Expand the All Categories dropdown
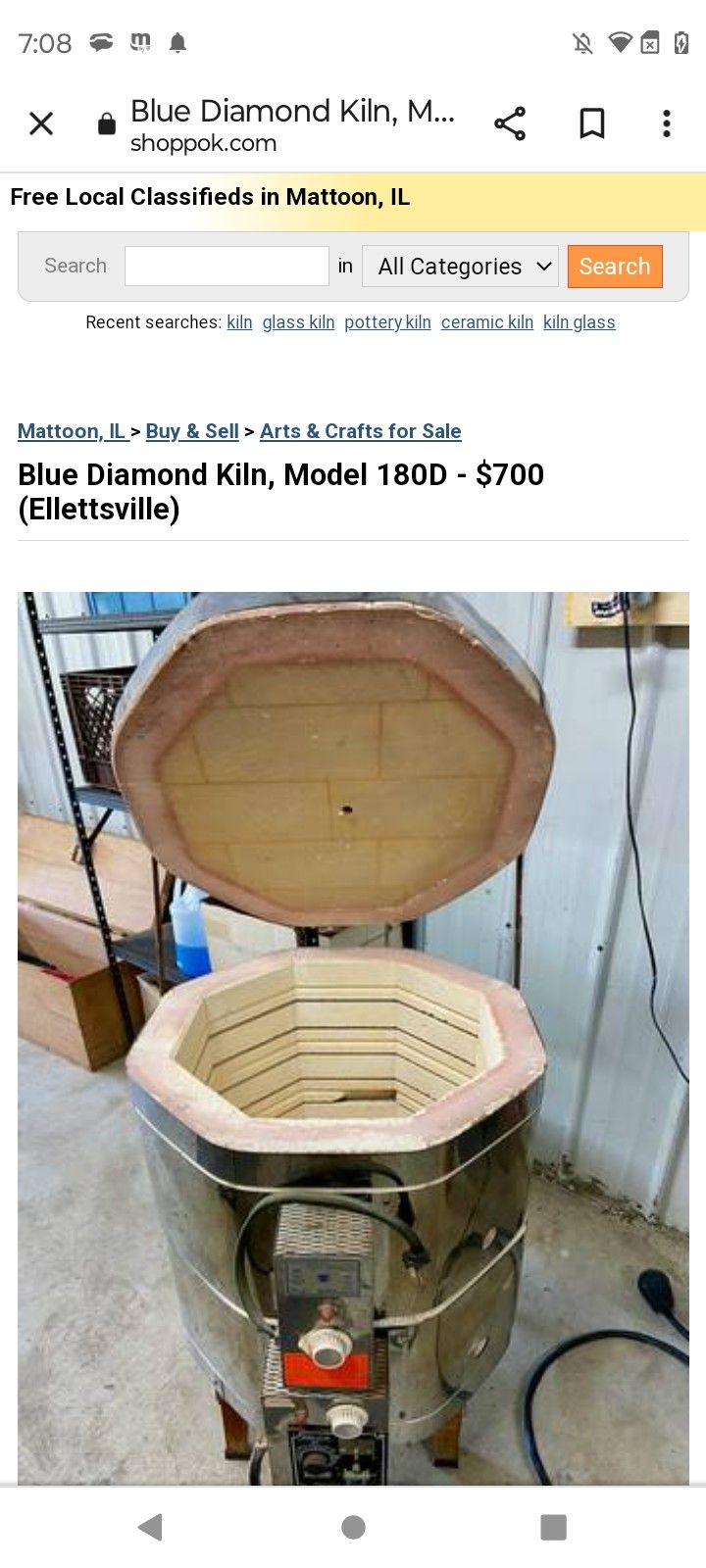This screenshot has height=1568, width=706. 461,266
